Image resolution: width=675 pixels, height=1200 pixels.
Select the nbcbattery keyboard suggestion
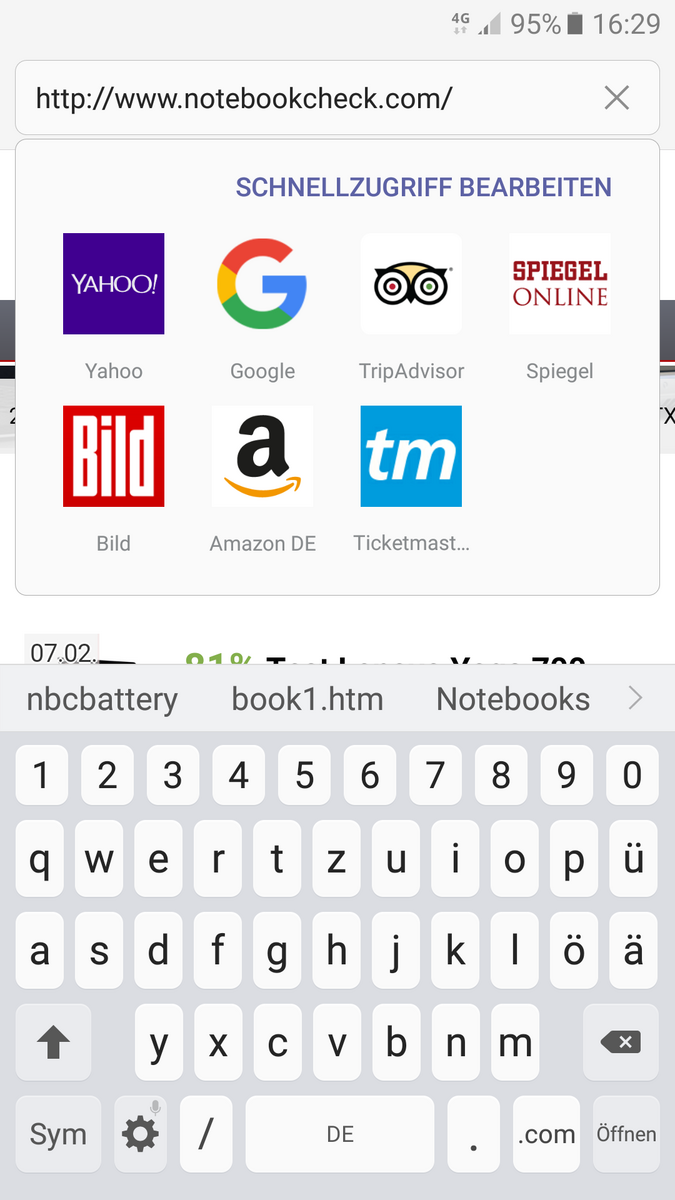point(102,699)
